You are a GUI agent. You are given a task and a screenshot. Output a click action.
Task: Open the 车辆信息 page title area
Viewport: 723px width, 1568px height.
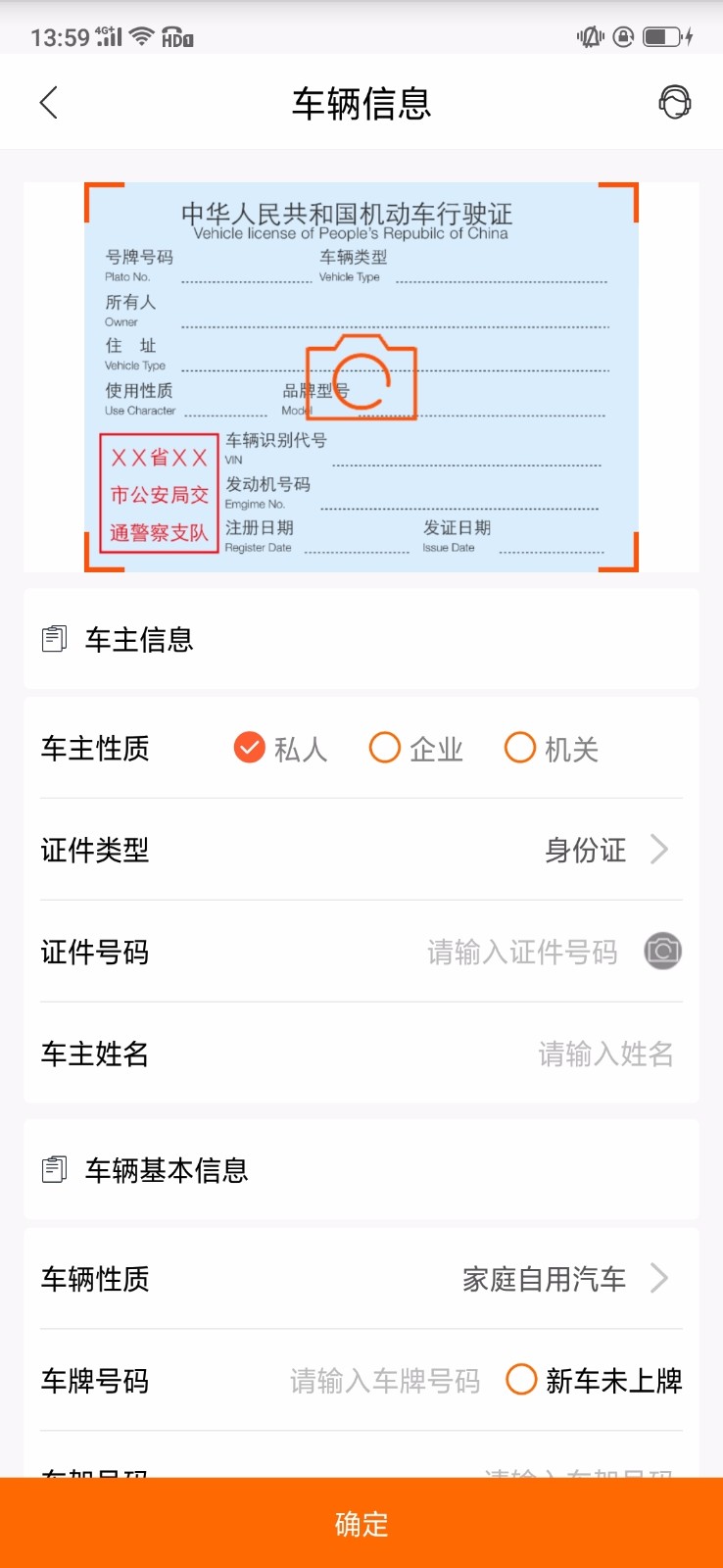[x=361, y=102]
